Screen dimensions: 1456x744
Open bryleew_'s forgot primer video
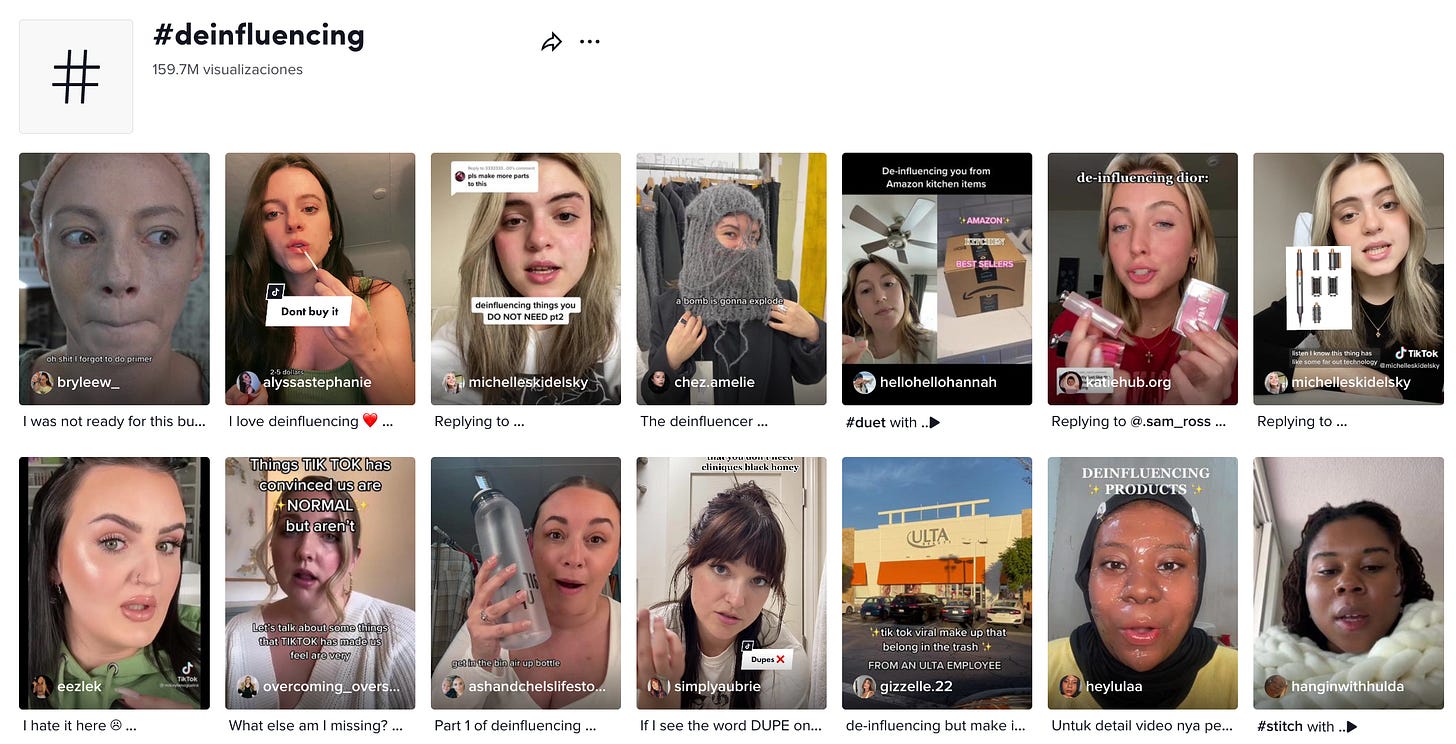pyautogui.click(x=114, y=278)
